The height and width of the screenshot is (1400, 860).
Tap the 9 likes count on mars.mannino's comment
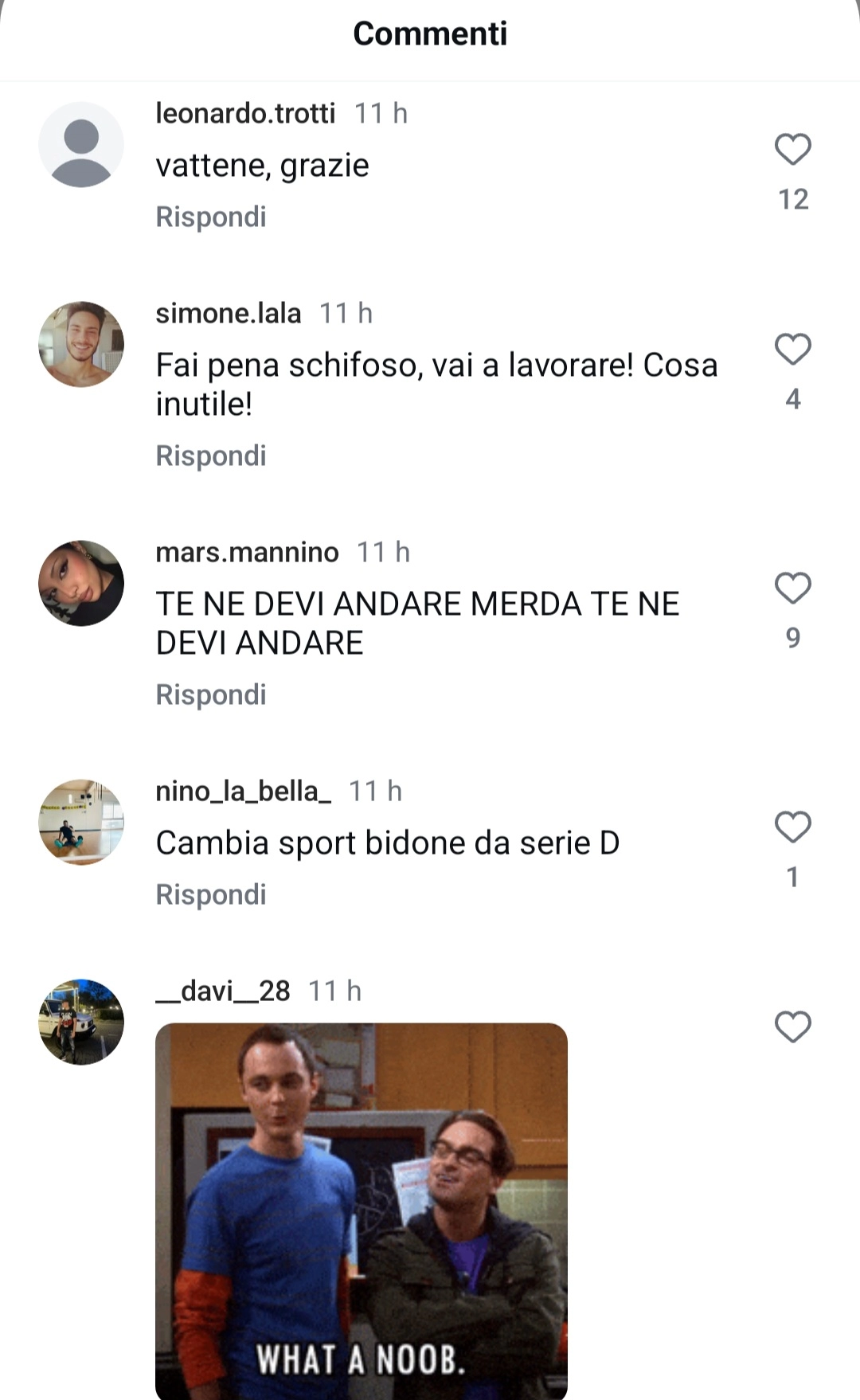(793, 638)
